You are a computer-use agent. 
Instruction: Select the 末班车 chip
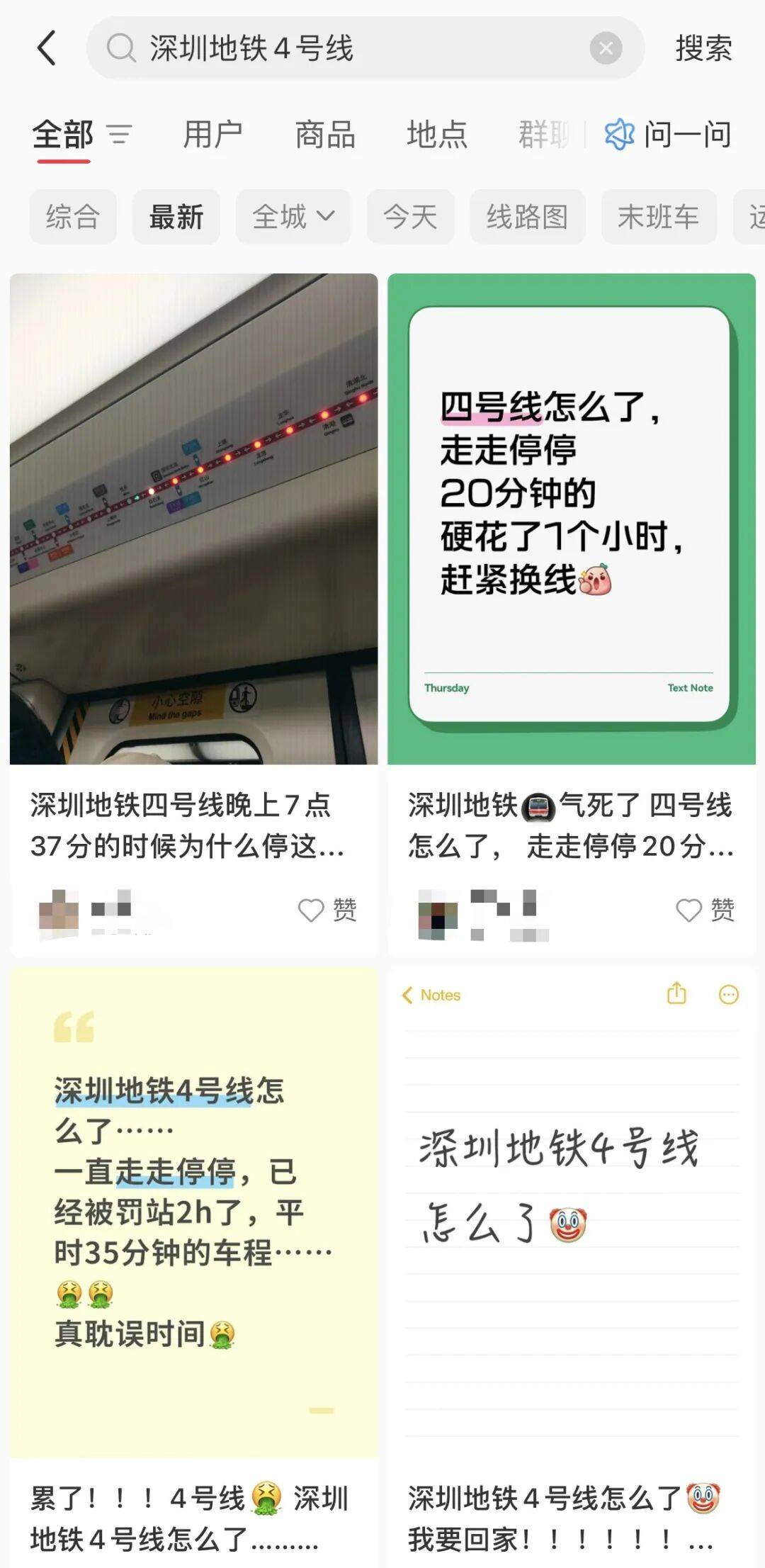[658, 217]
